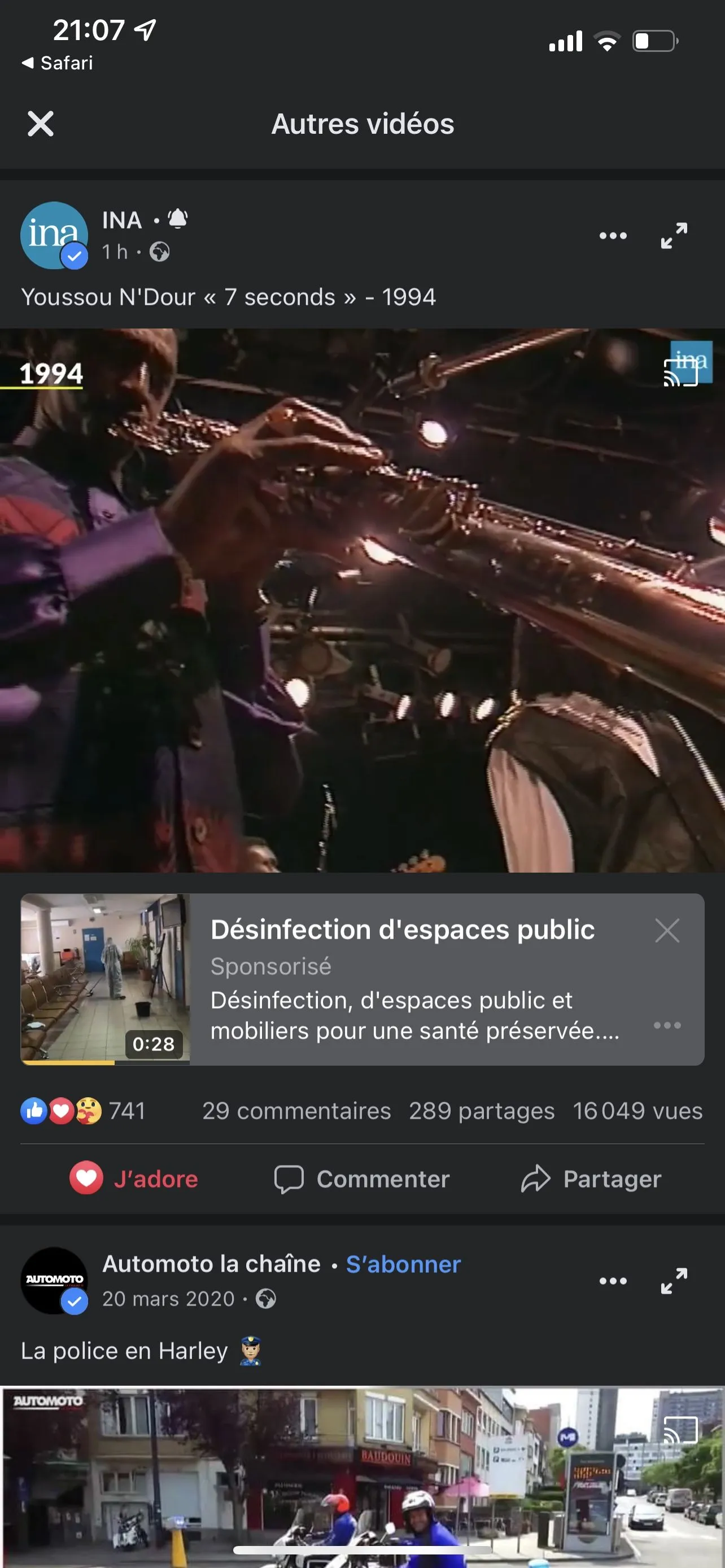Subscribe to Automoto la chaîne
The height and width of the screenshot is (1568, 725).
(x=403, y=1264)
